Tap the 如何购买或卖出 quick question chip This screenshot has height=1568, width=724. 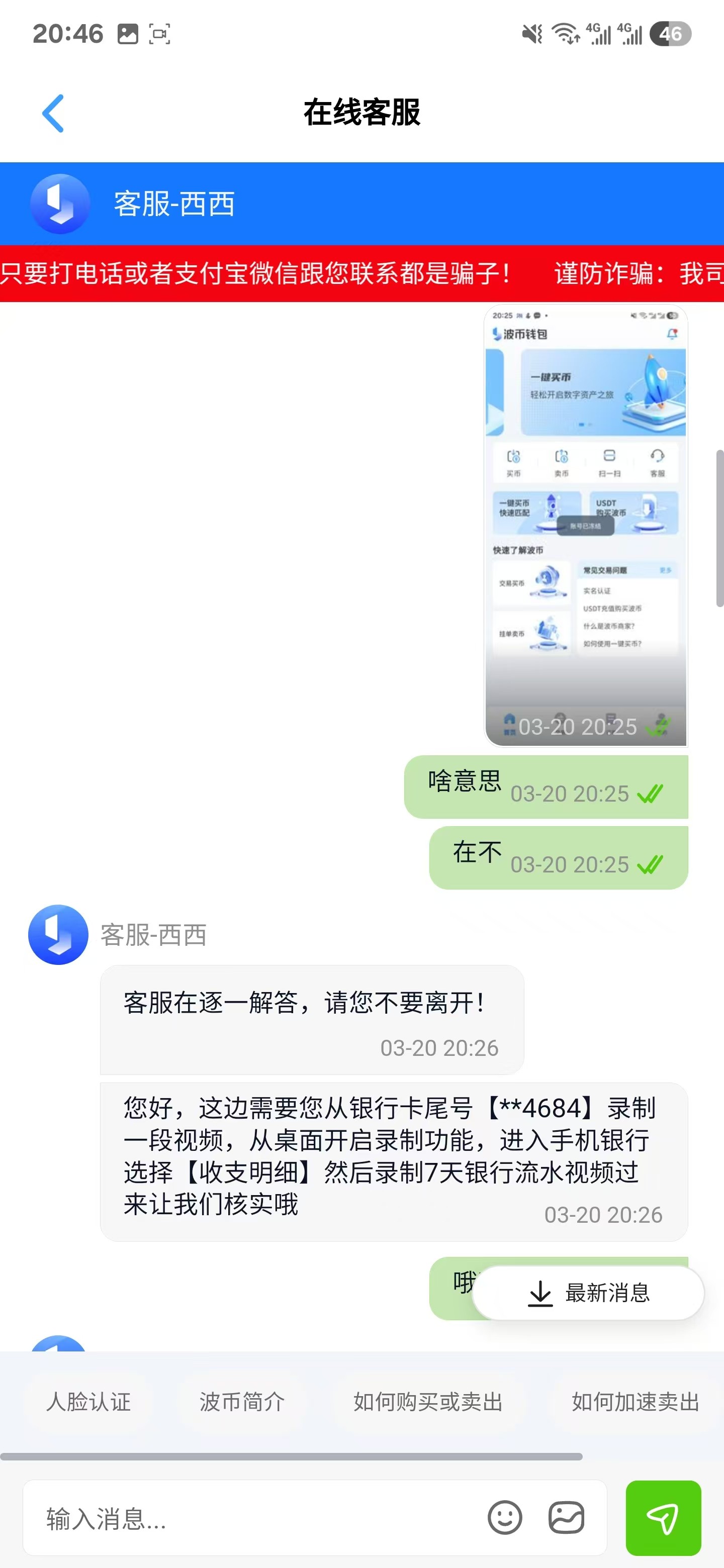pyautogui.click(x=427, y=1402)
